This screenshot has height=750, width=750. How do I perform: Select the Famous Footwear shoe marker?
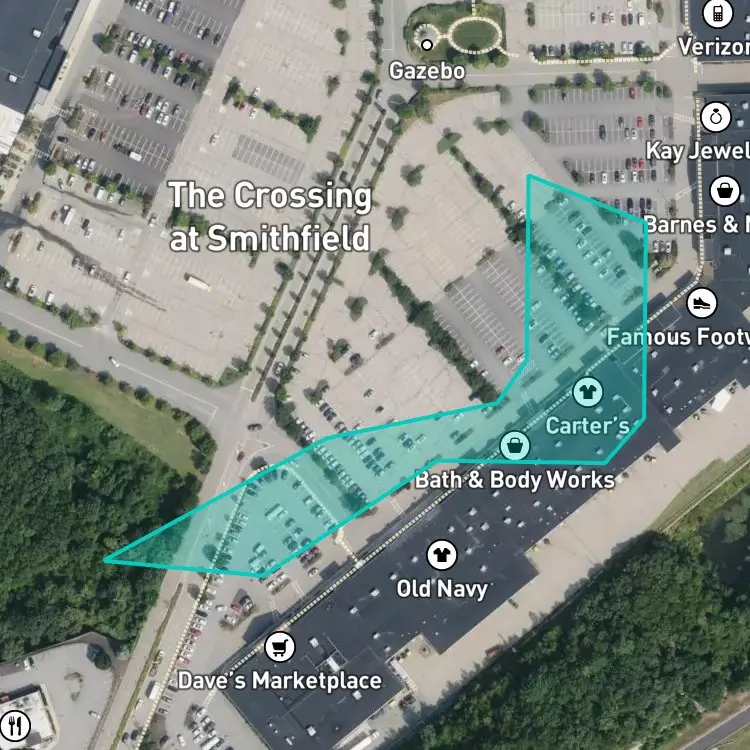pyautogui.click(x=702, y=303)
